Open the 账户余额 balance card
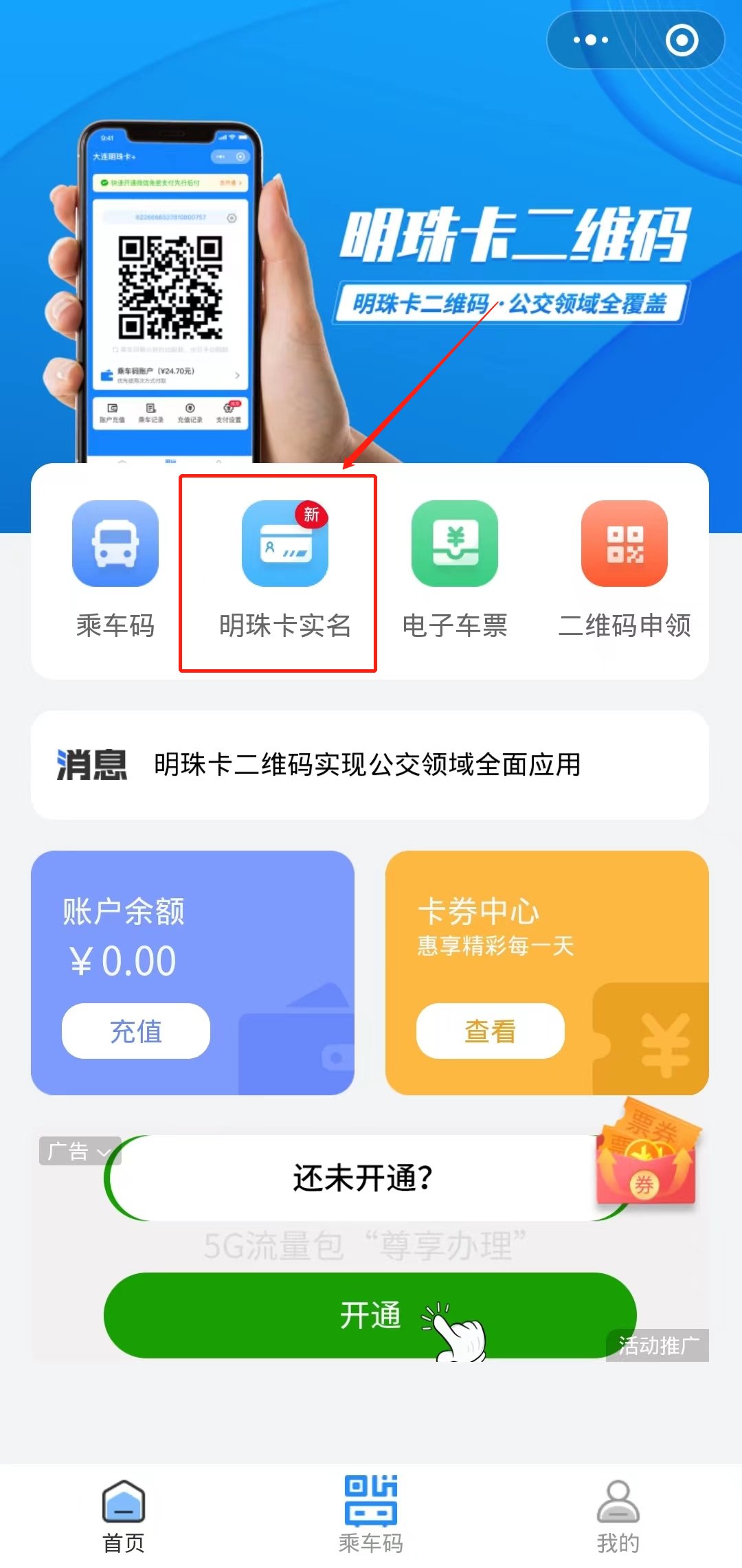The width and height of the screenshot is (742, 1568). 192,976
